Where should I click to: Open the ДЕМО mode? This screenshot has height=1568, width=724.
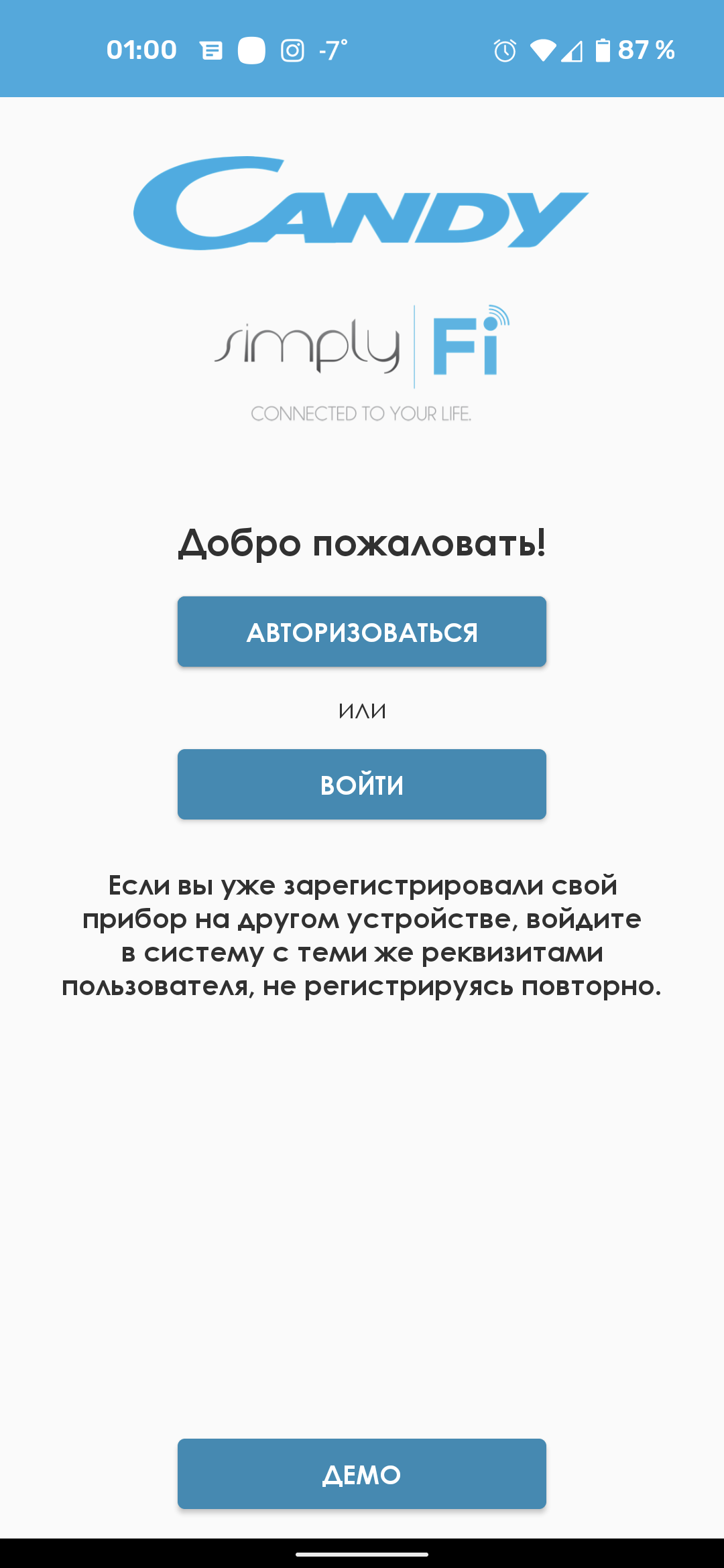pos(362,1474)
